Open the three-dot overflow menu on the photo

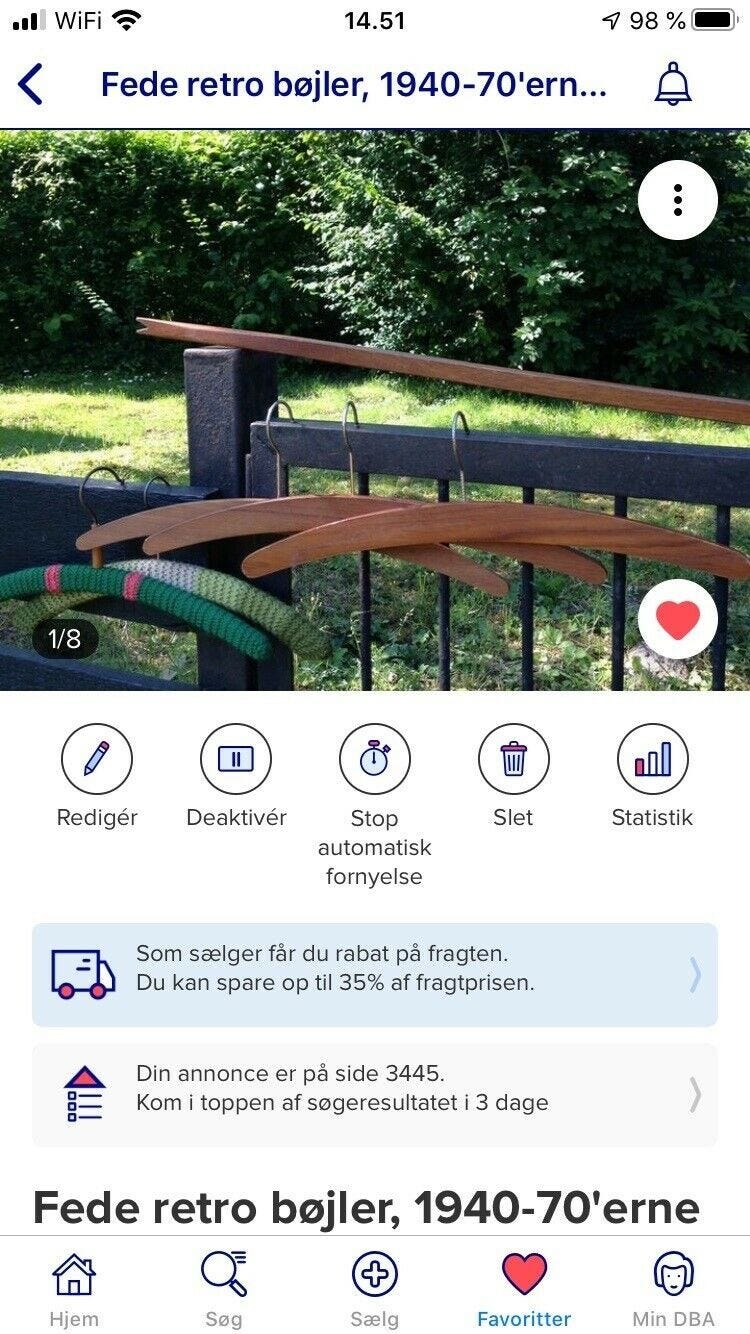tap(678, 199)
